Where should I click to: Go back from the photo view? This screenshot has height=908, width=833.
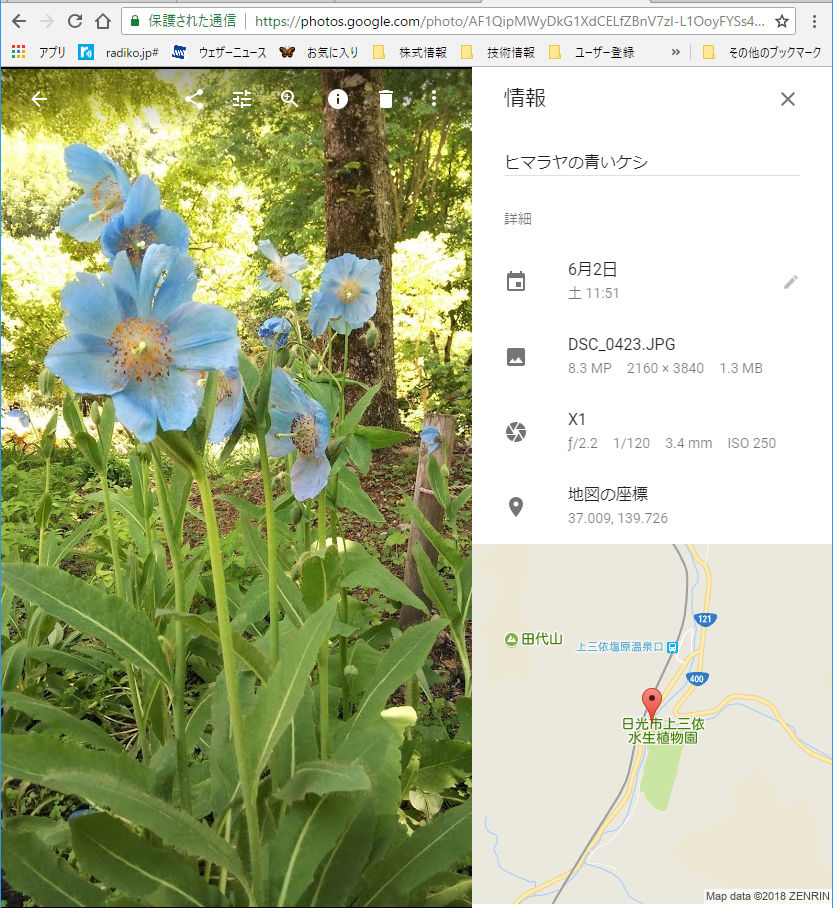39,99
